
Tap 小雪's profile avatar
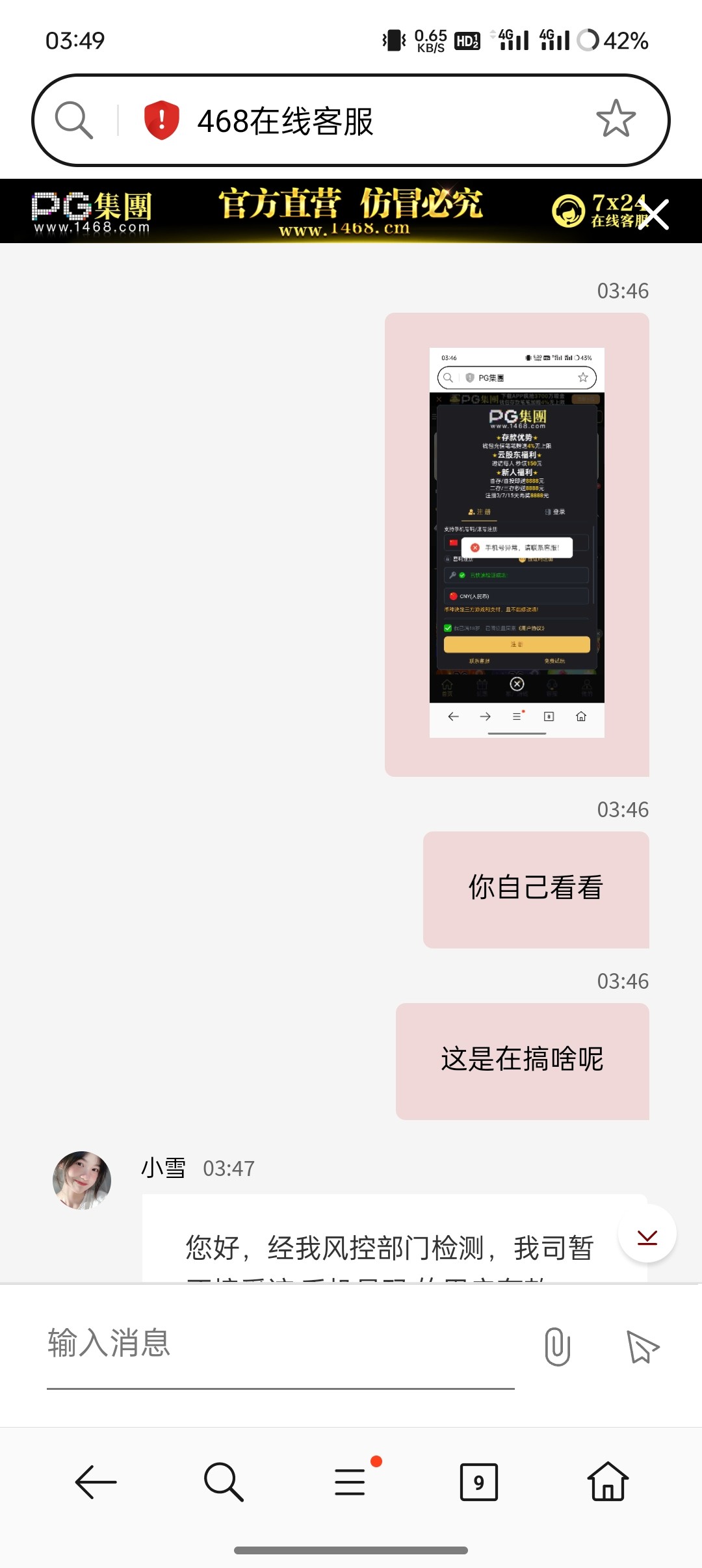coord(82,1181)
